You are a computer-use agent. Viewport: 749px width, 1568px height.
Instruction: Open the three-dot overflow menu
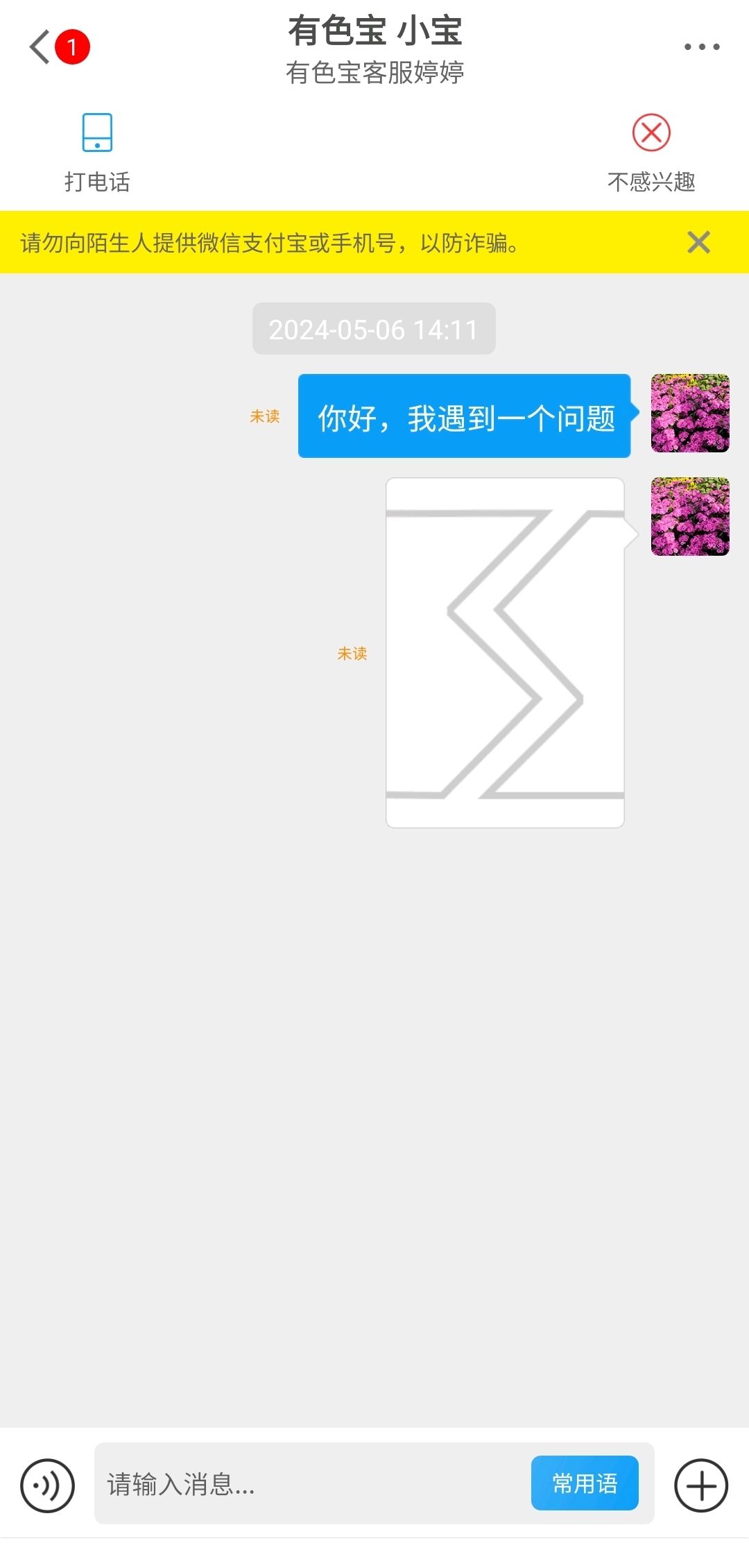point(702,47)
